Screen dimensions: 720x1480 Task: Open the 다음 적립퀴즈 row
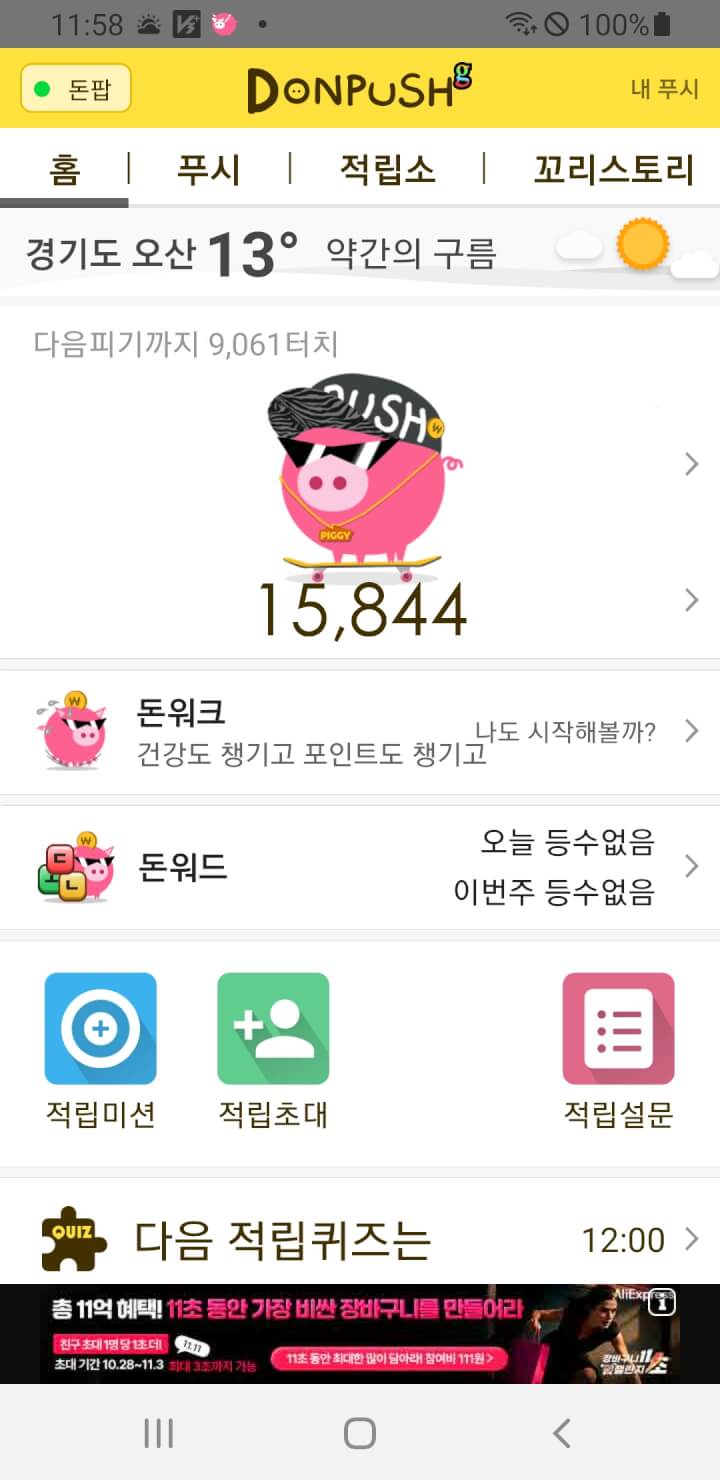[x=360, y=1240]
